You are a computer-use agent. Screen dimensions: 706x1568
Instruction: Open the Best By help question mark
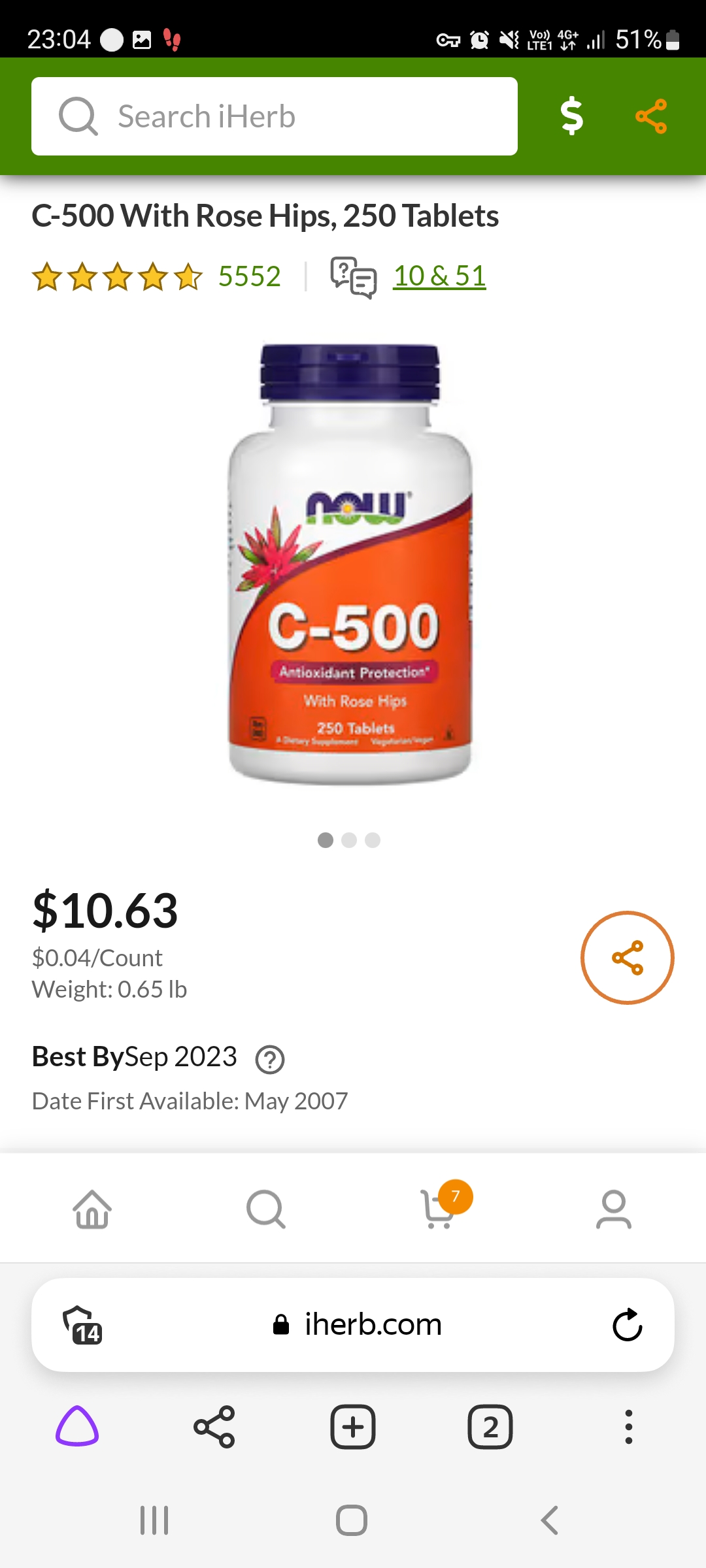point(270,1060)
